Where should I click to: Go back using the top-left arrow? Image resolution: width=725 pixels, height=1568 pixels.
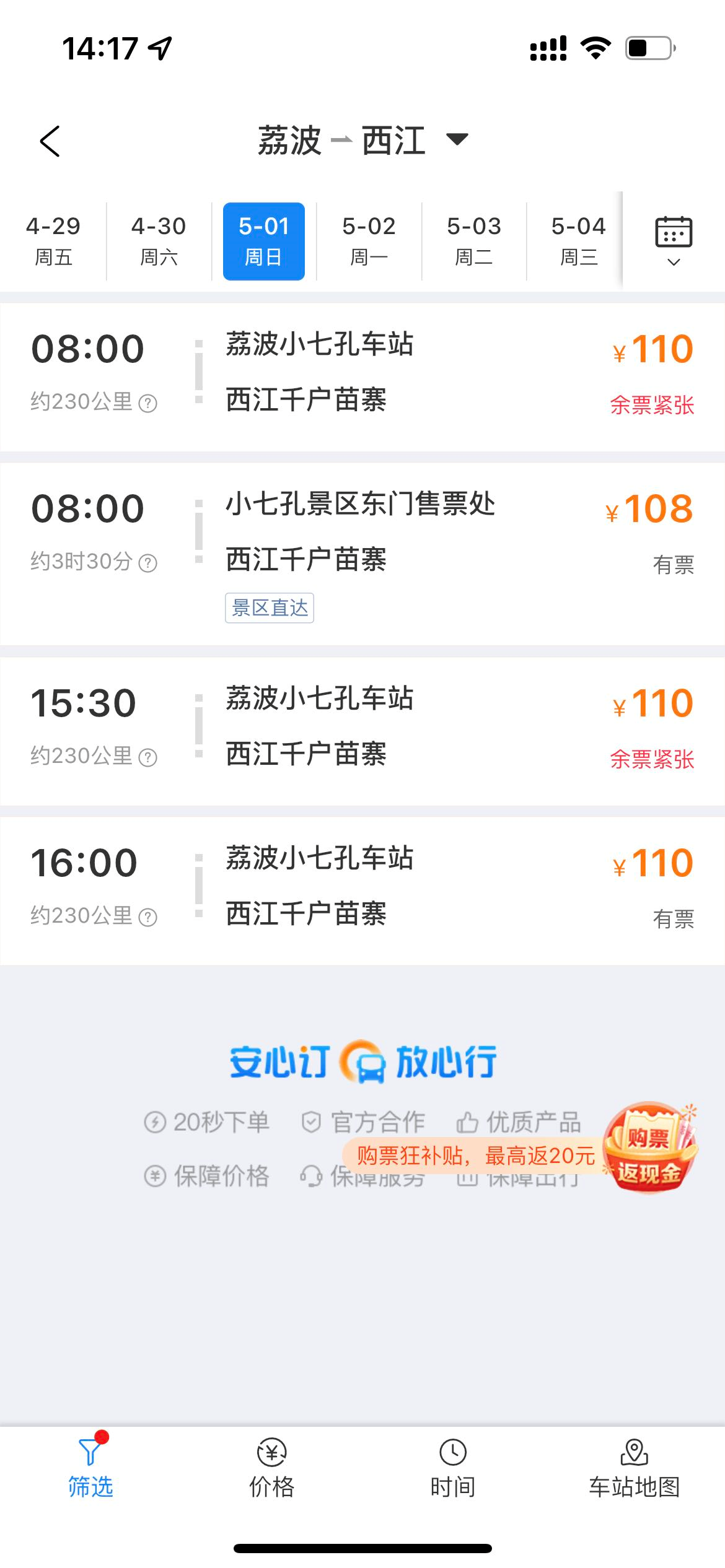pos(50,141)
